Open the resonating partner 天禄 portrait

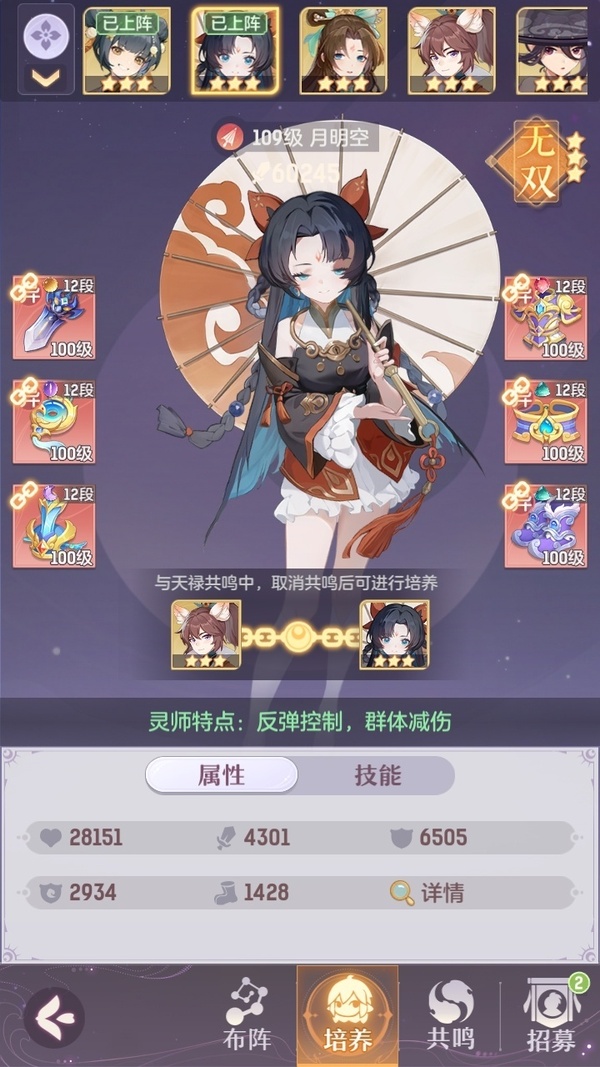click(x=205, y=634)
